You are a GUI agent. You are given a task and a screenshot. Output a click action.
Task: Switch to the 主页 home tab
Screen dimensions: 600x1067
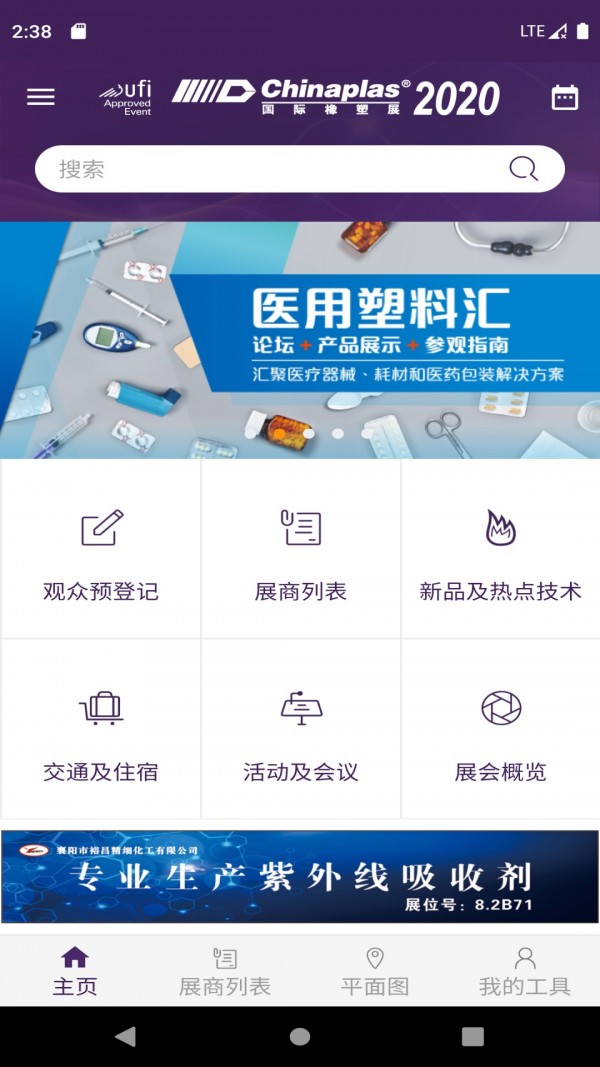click(75, 971)
